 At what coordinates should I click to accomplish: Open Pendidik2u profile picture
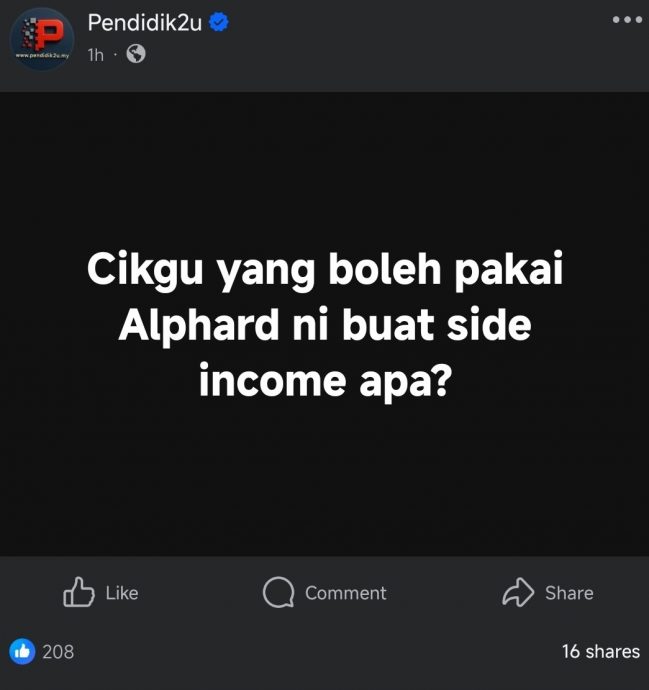pos(41,39)
